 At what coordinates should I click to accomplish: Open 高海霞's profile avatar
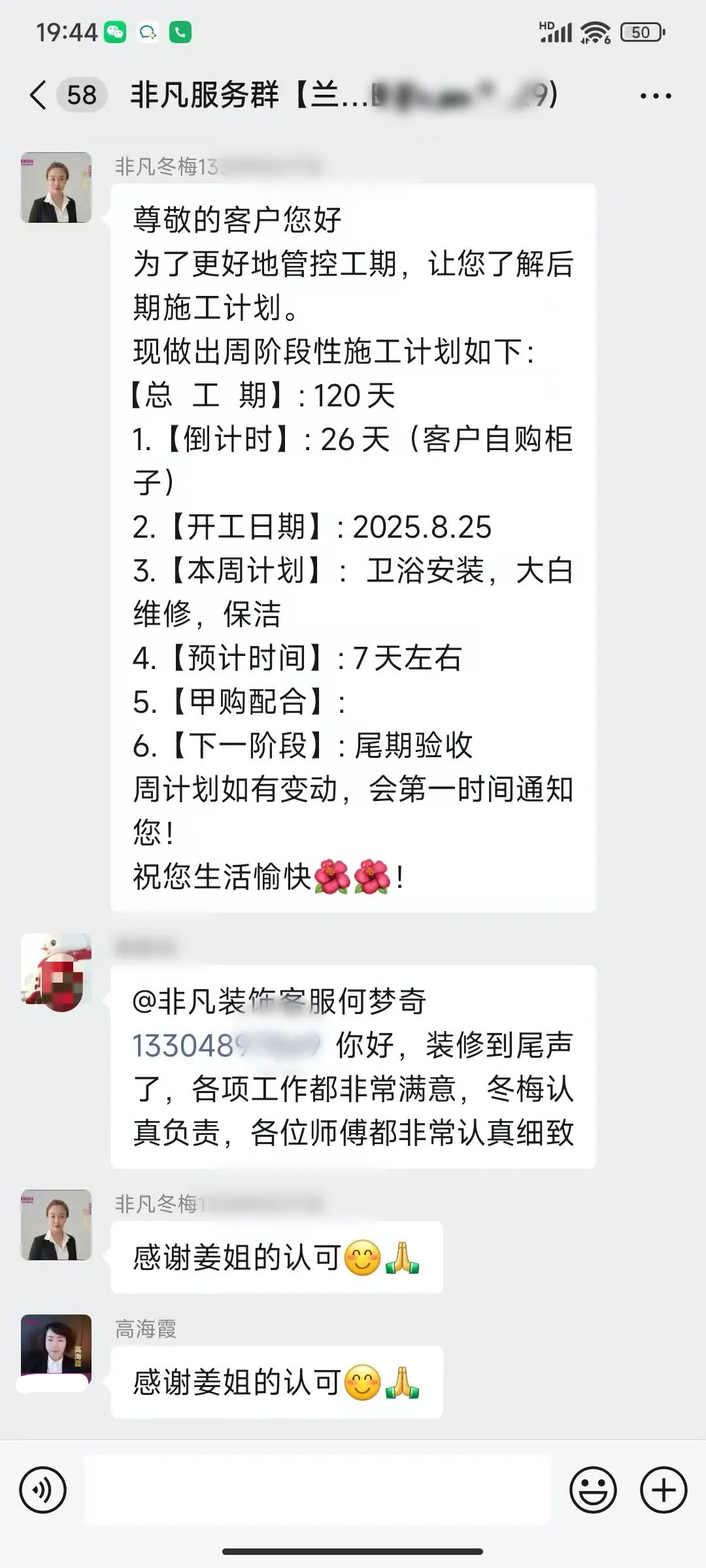pyautogui.click(x=56, y=1349)
